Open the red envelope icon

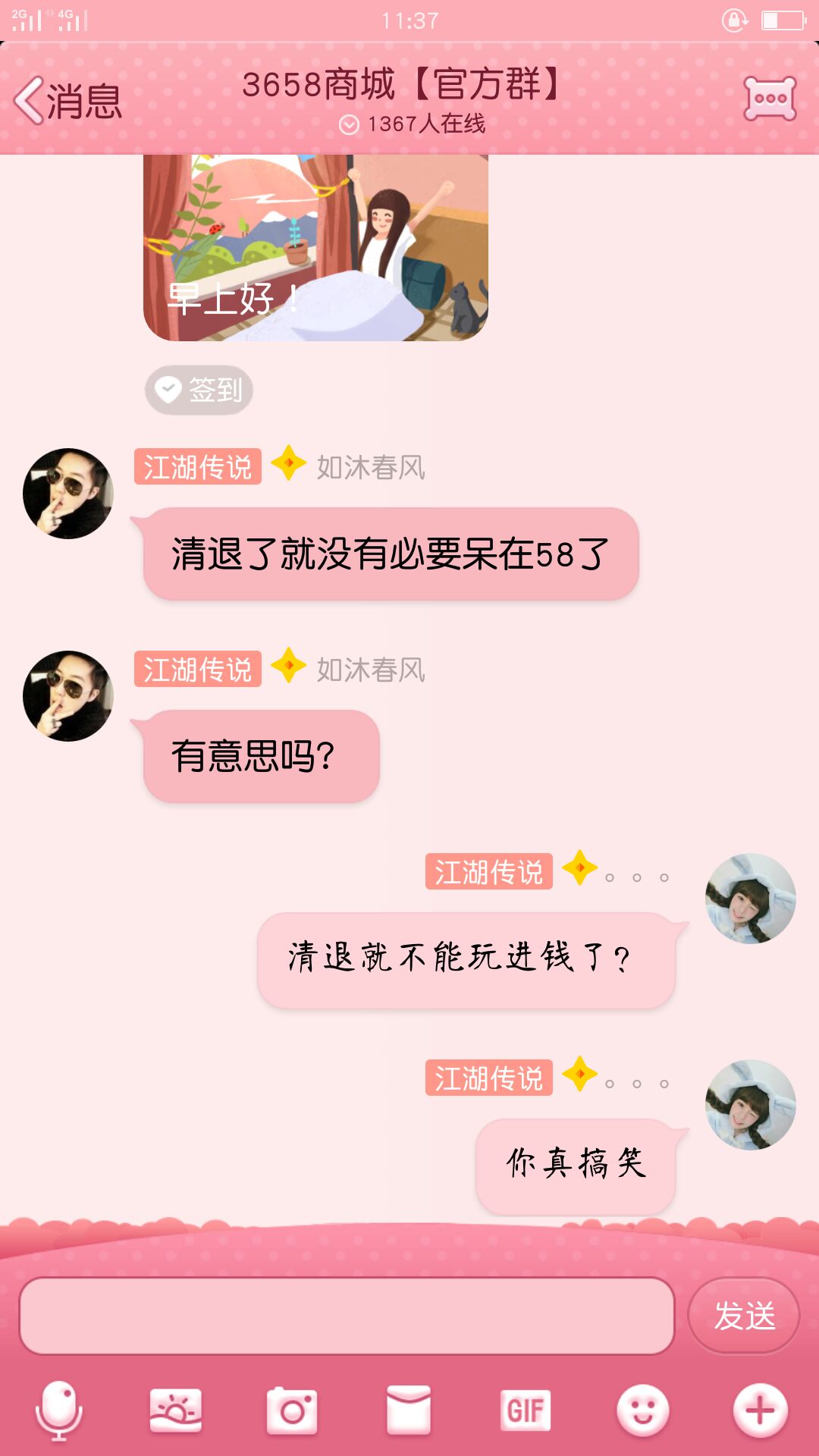point(409,1410)
